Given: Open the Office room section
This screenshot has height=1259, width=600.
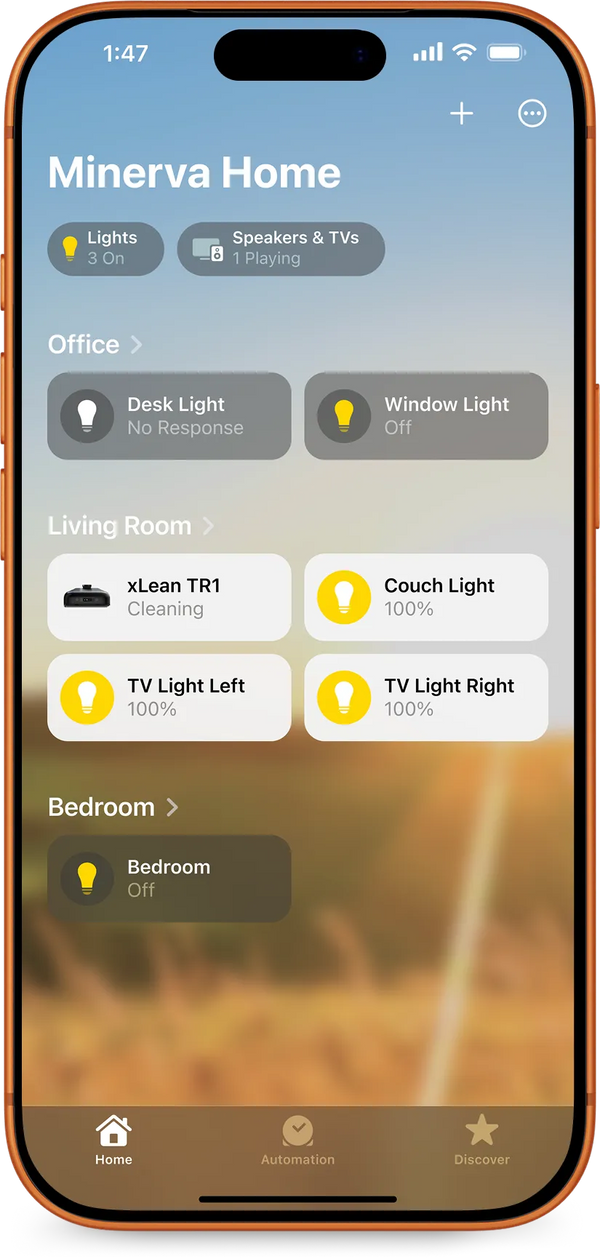Looking at the screenshot, I should coord(95,344).
